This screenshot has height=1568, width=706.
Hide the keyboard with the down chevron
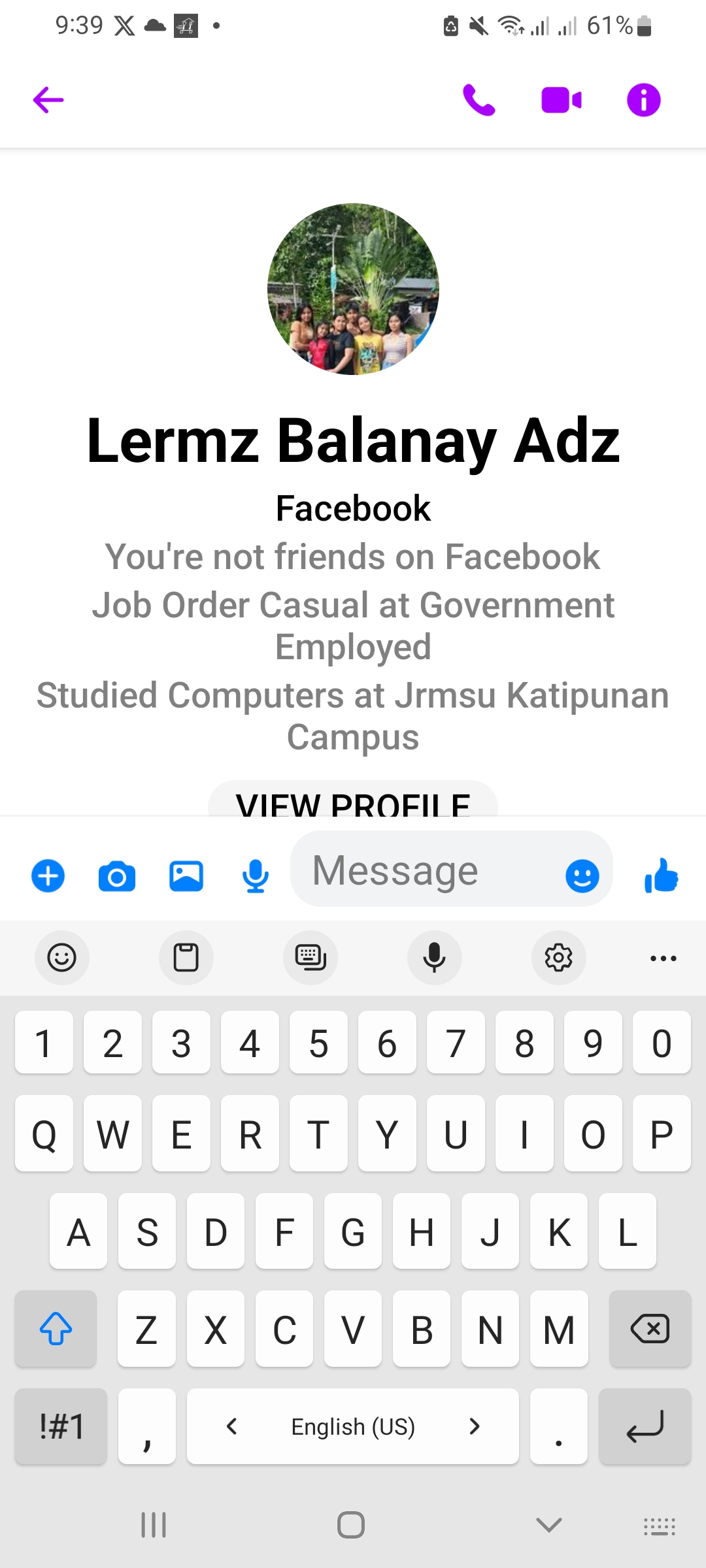tap(549, 1525)
